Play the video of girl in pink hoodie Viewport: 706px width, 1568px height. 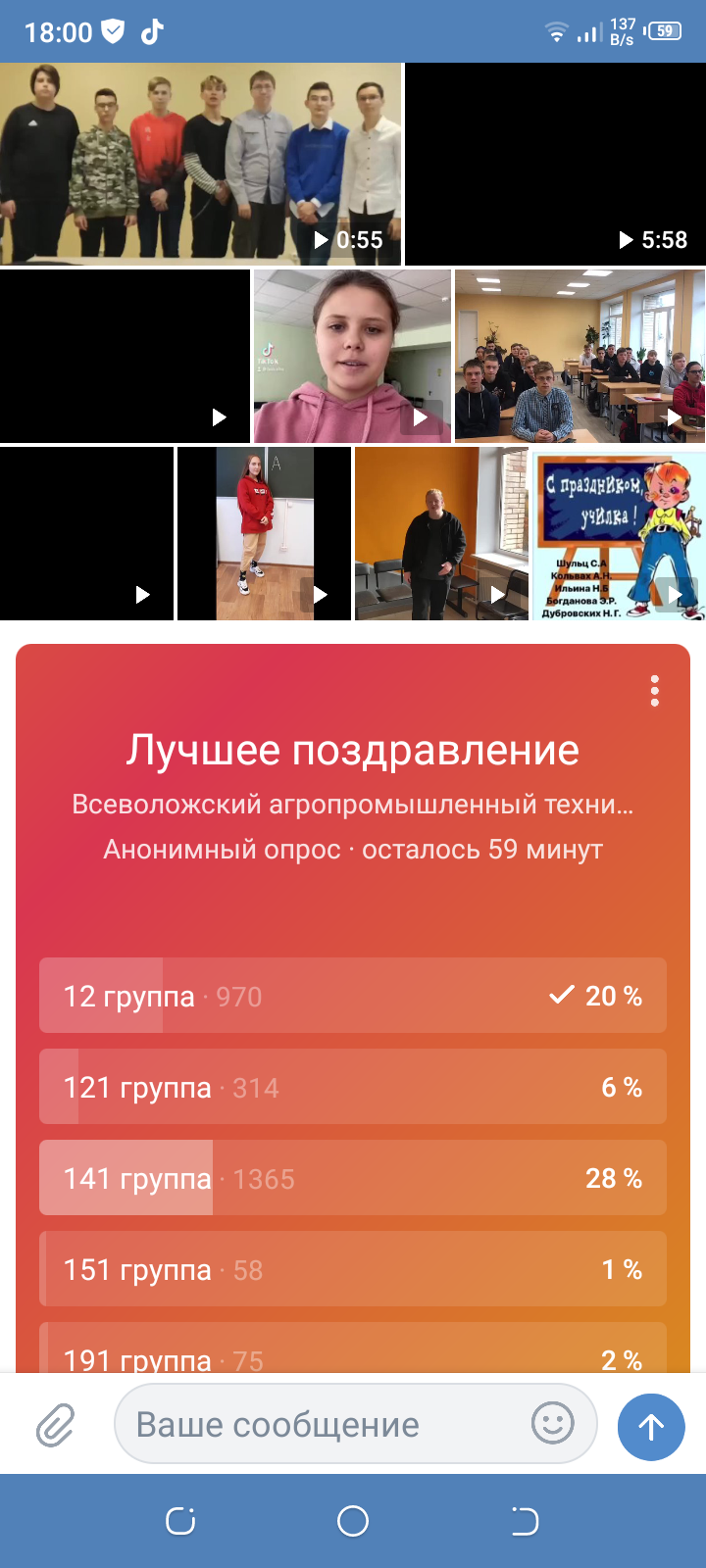[x=352, y=357]
